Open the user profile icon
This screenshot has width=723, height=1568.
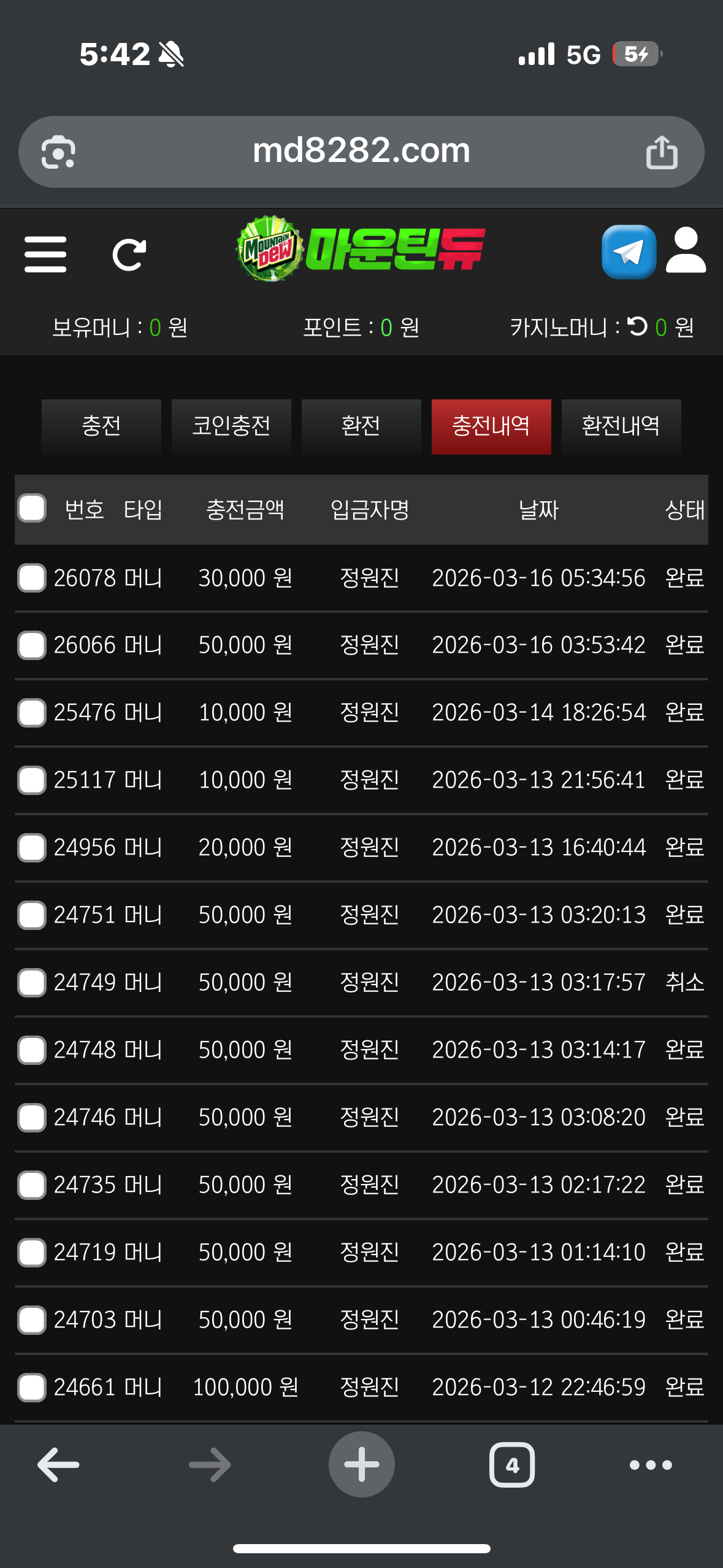click(x=686, y=251)
